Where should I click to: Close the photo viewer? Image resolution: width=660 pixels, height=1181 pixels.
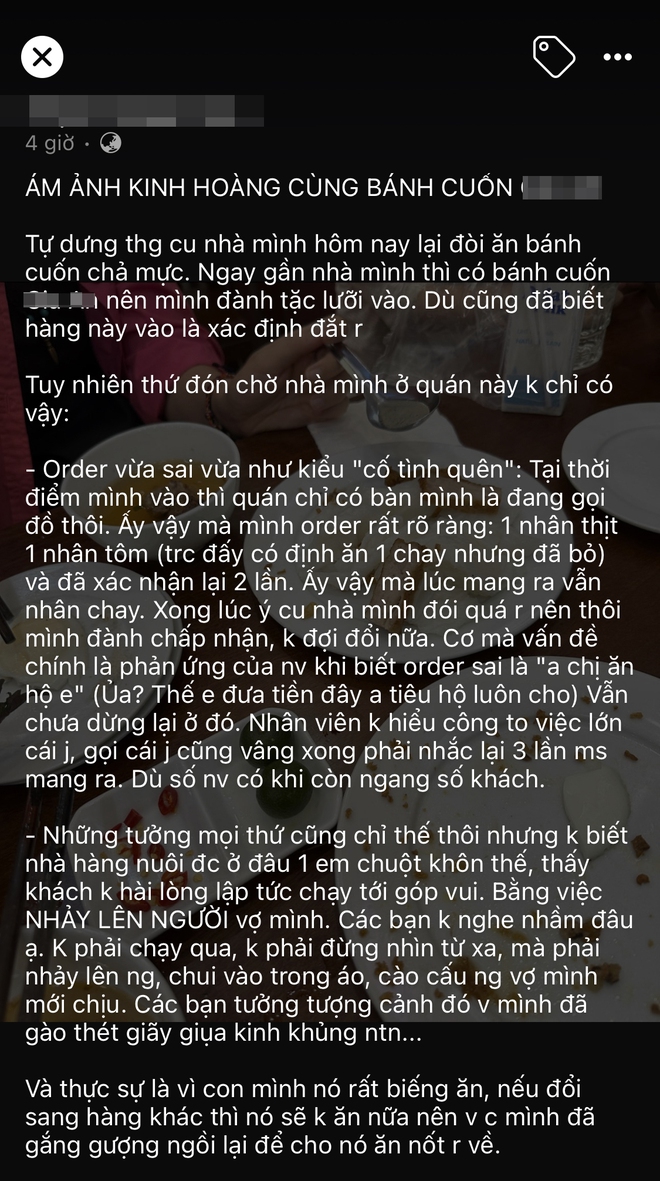click(x=42, y=57)
